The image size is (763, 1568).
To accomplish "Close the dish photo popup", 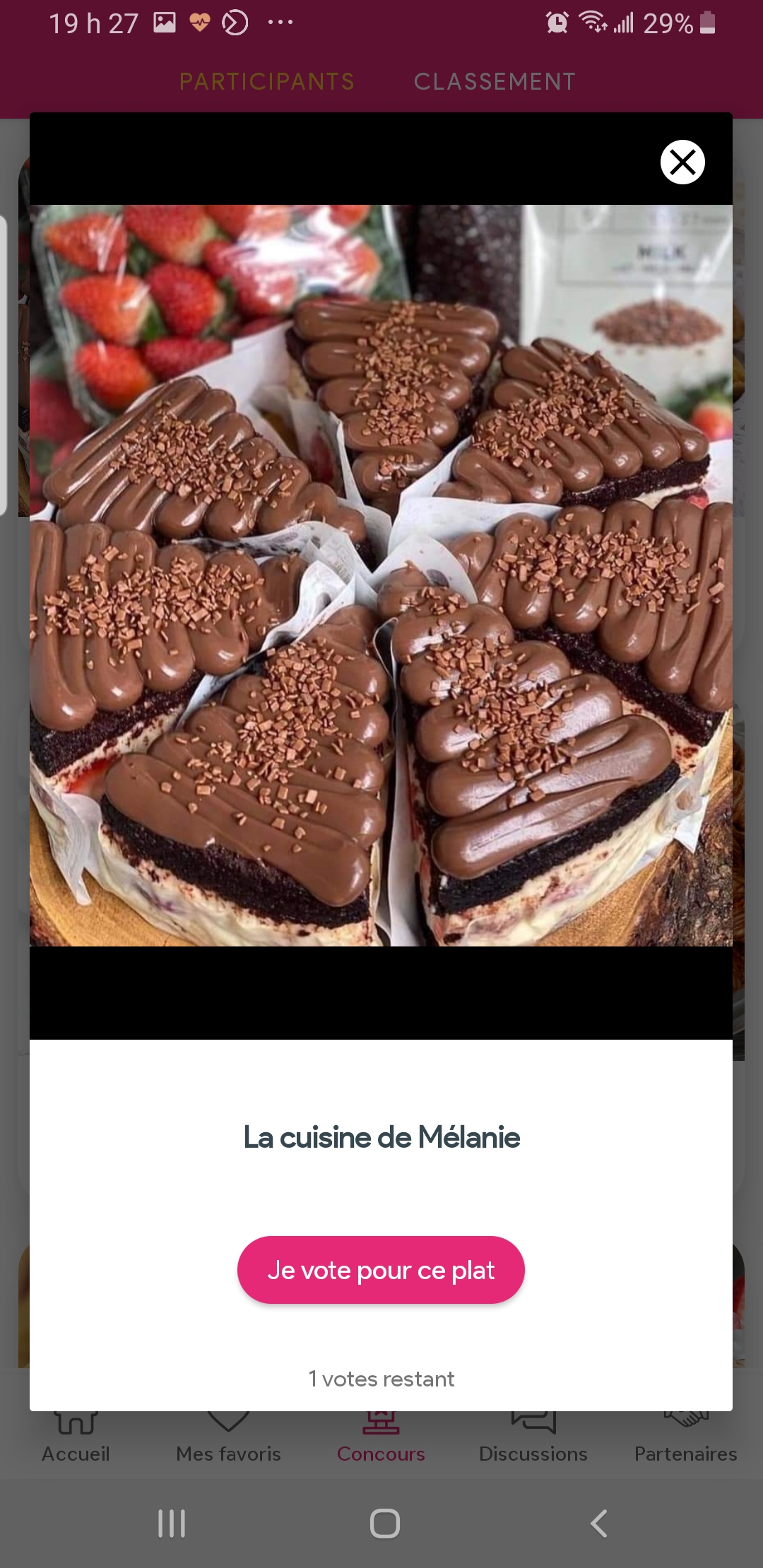I will tap(682, 162).
